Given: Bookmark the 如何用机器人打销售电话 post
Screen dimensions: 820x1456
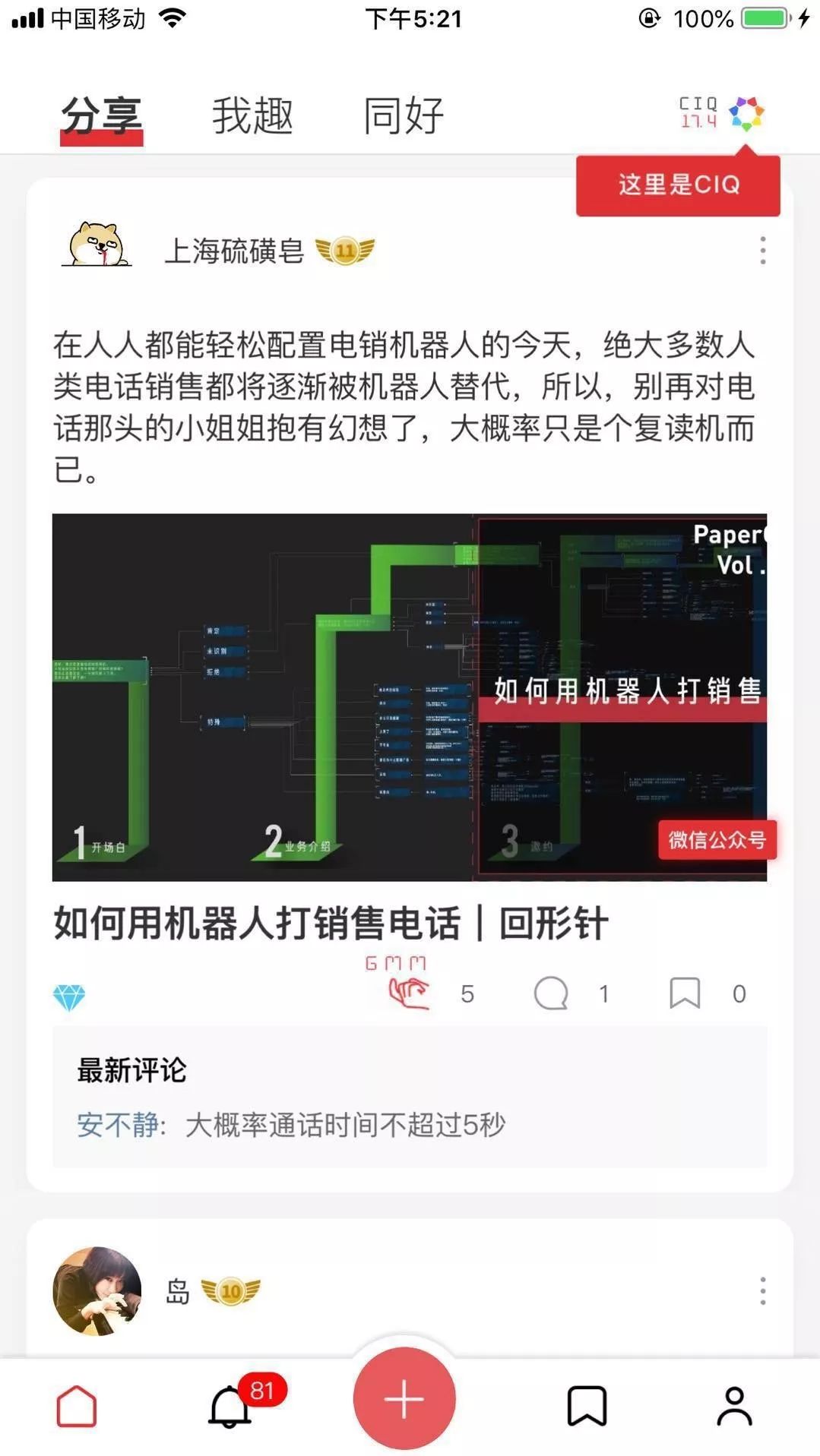Looking at the screenshot, I should click(685, 993).
